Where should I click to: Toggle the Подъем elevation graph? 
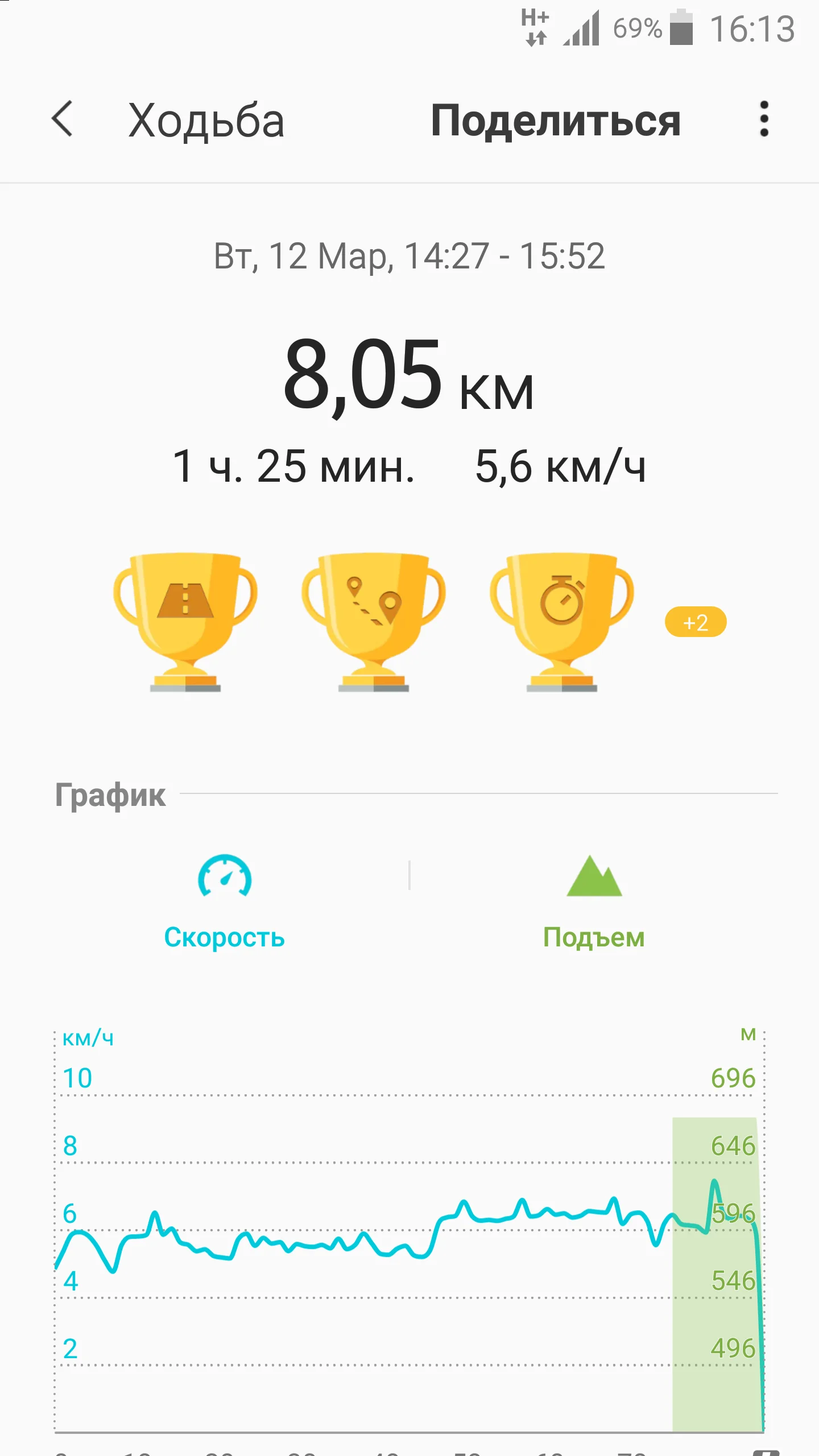coord(594,903)
